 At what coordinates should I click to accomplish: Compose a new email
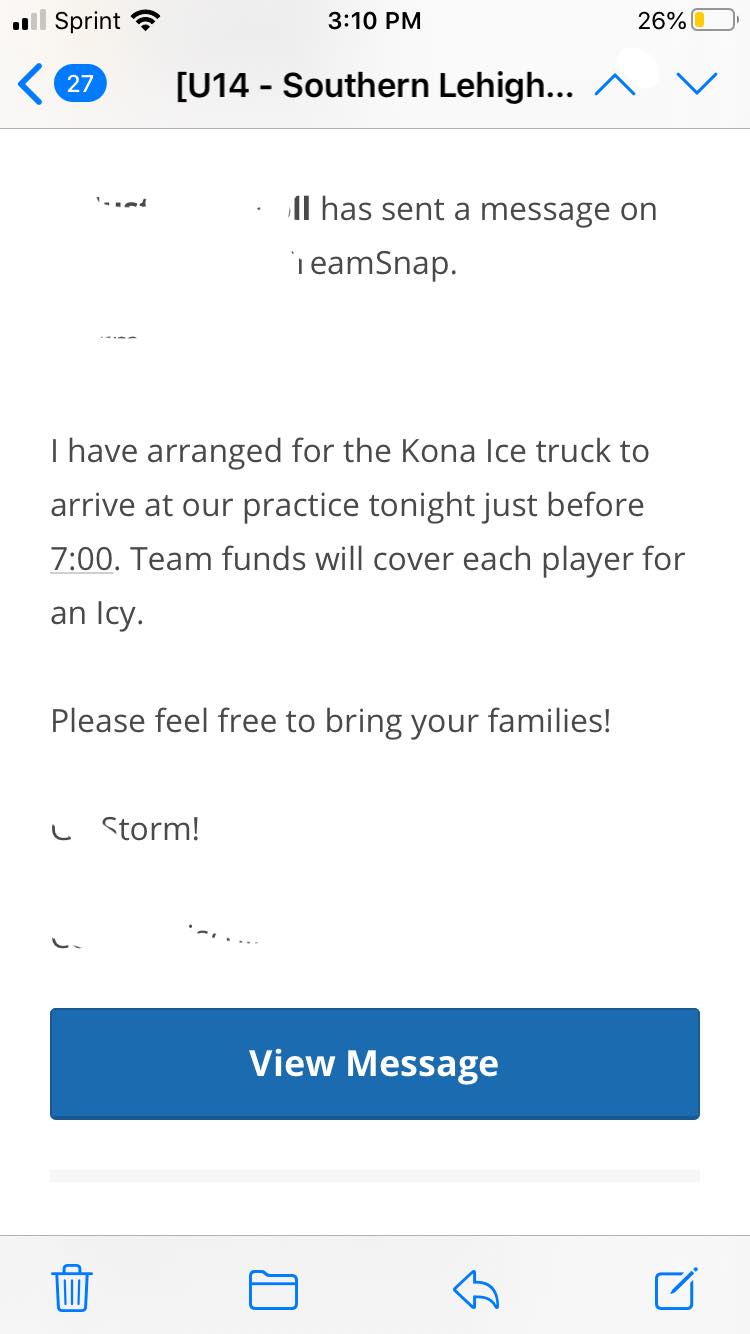[676, 1288]
